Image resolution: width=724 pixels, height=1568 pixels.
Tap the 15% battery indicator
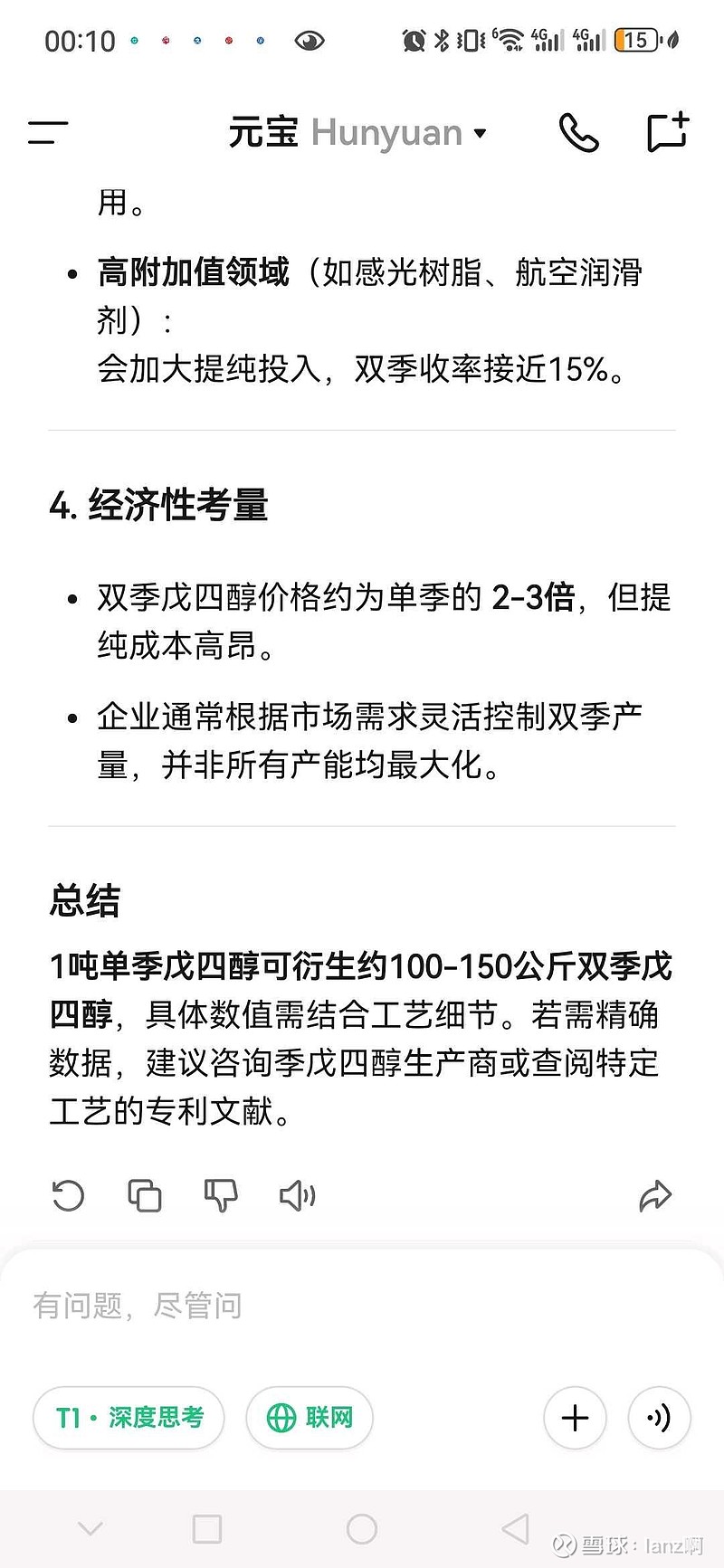tap(638, 38)
